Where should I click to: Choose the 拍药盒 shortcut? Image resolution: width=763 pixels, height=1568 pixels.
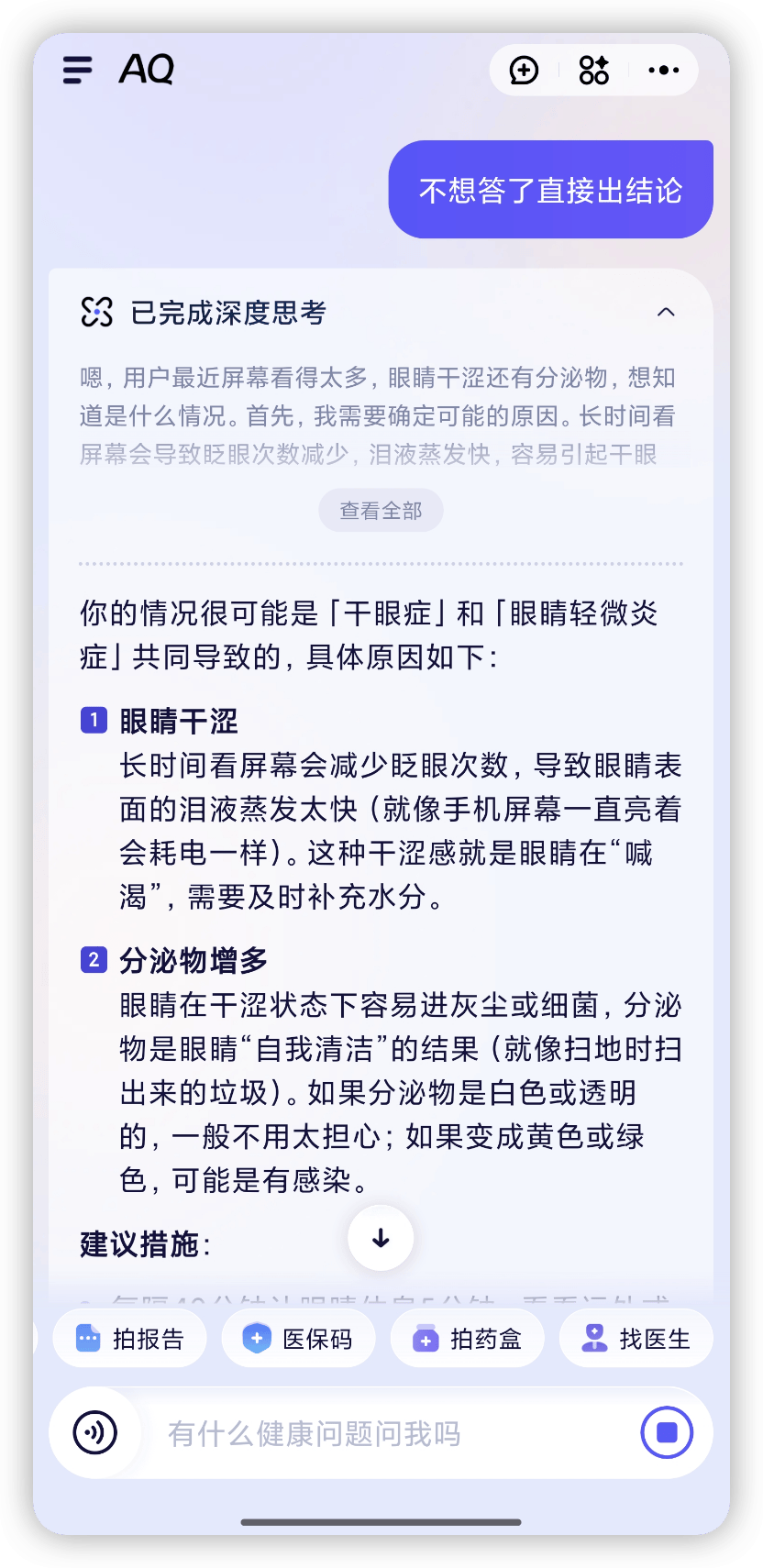click(x=467, y=1339)
